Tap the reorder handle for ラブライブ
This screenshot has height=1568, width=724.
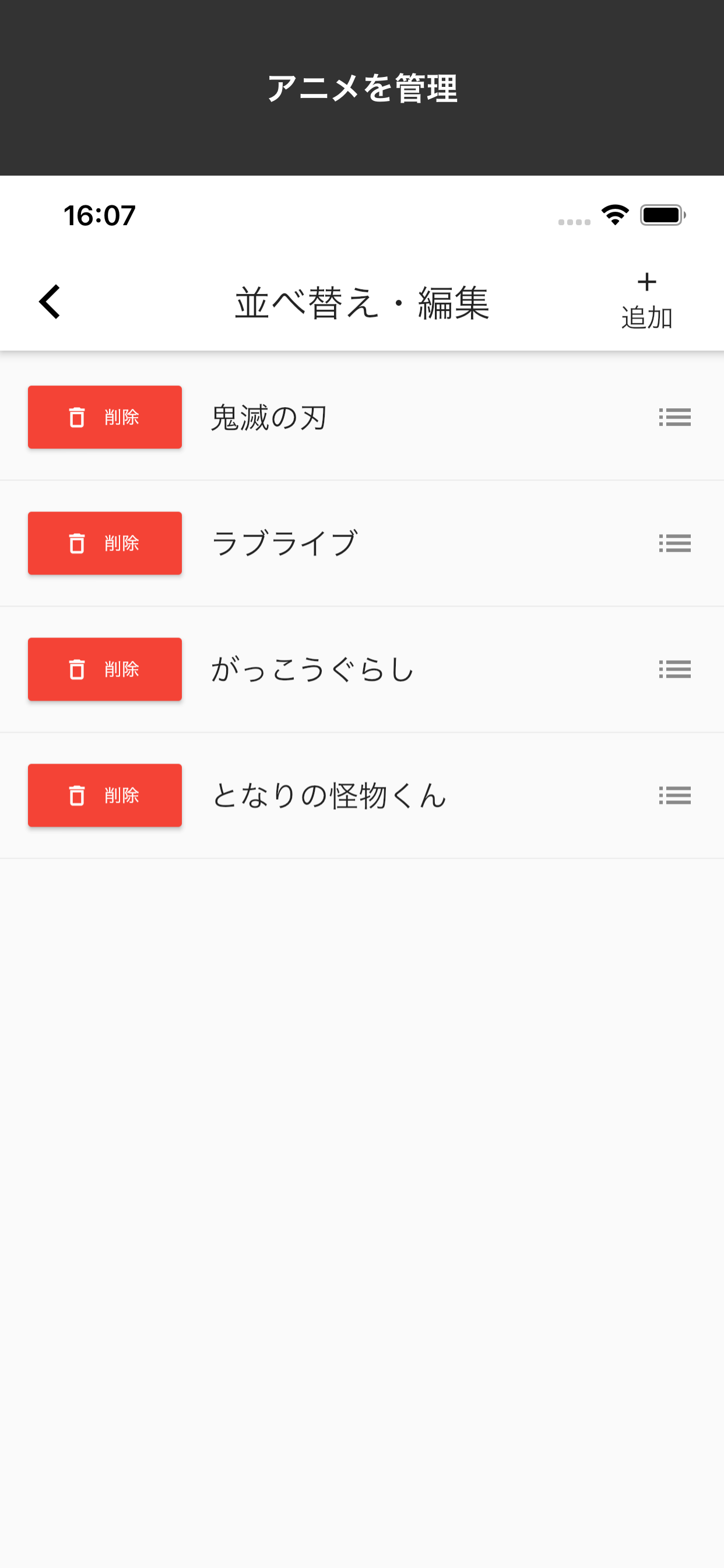674,543
